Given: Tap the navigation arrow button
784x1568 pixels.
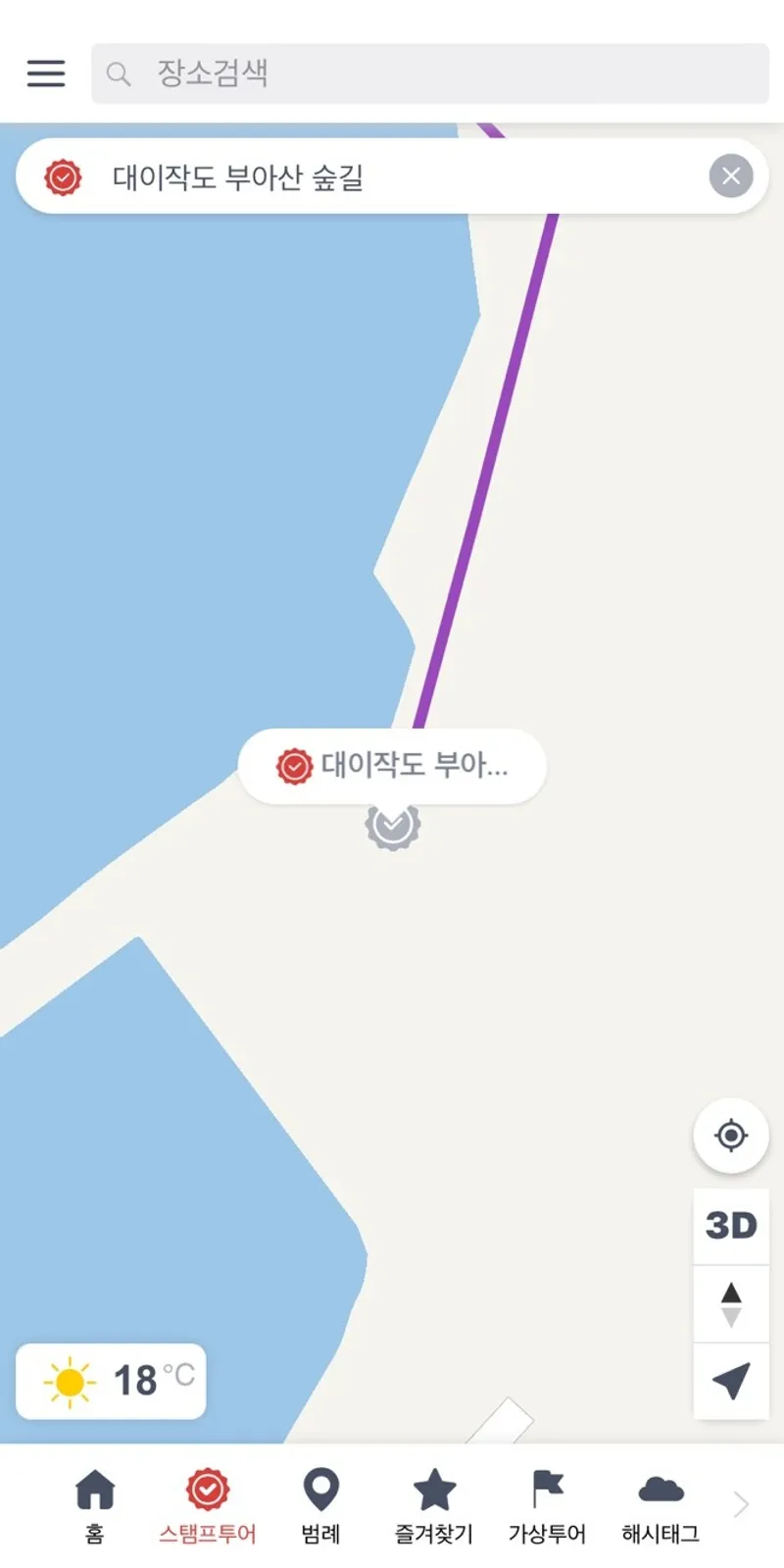Looking at the screenshot, I should [x=731, y=1381].
